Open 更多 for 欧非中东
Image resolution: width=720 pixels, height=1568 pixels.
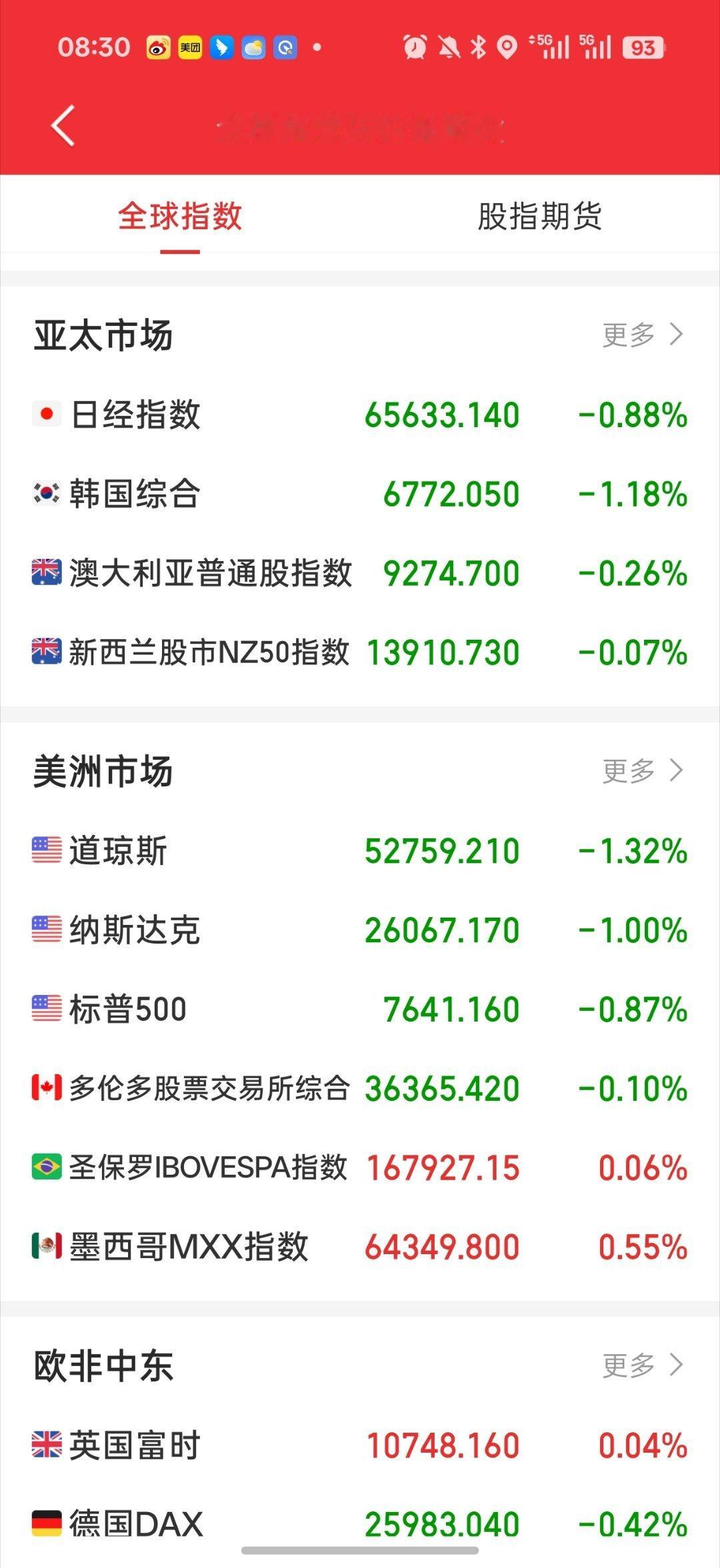643,1365
